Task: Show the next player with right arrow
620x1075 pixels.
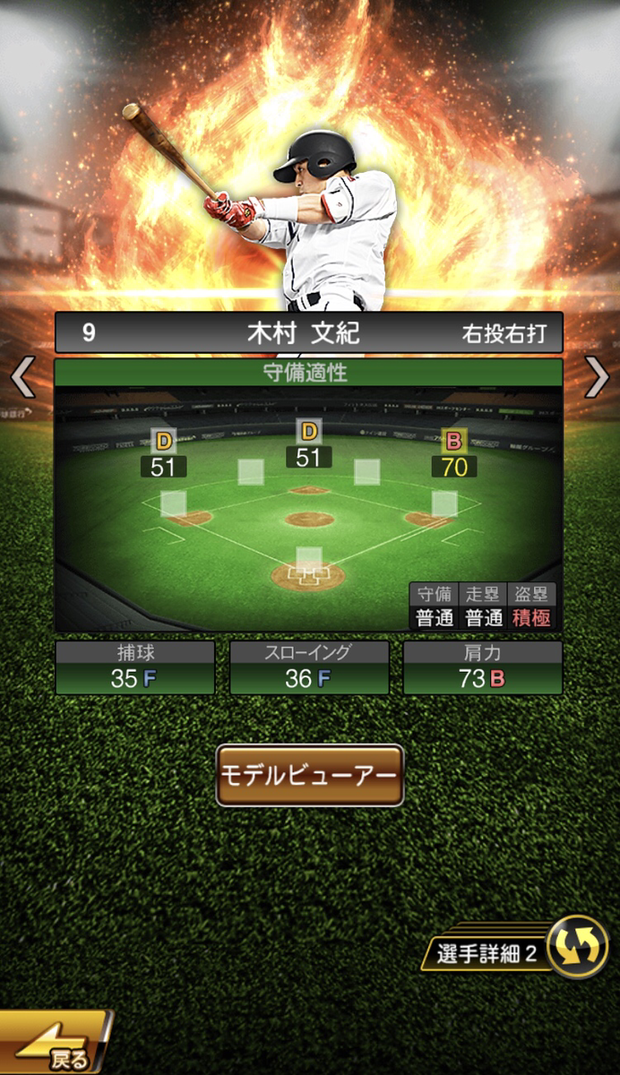Action: [597, 377]
